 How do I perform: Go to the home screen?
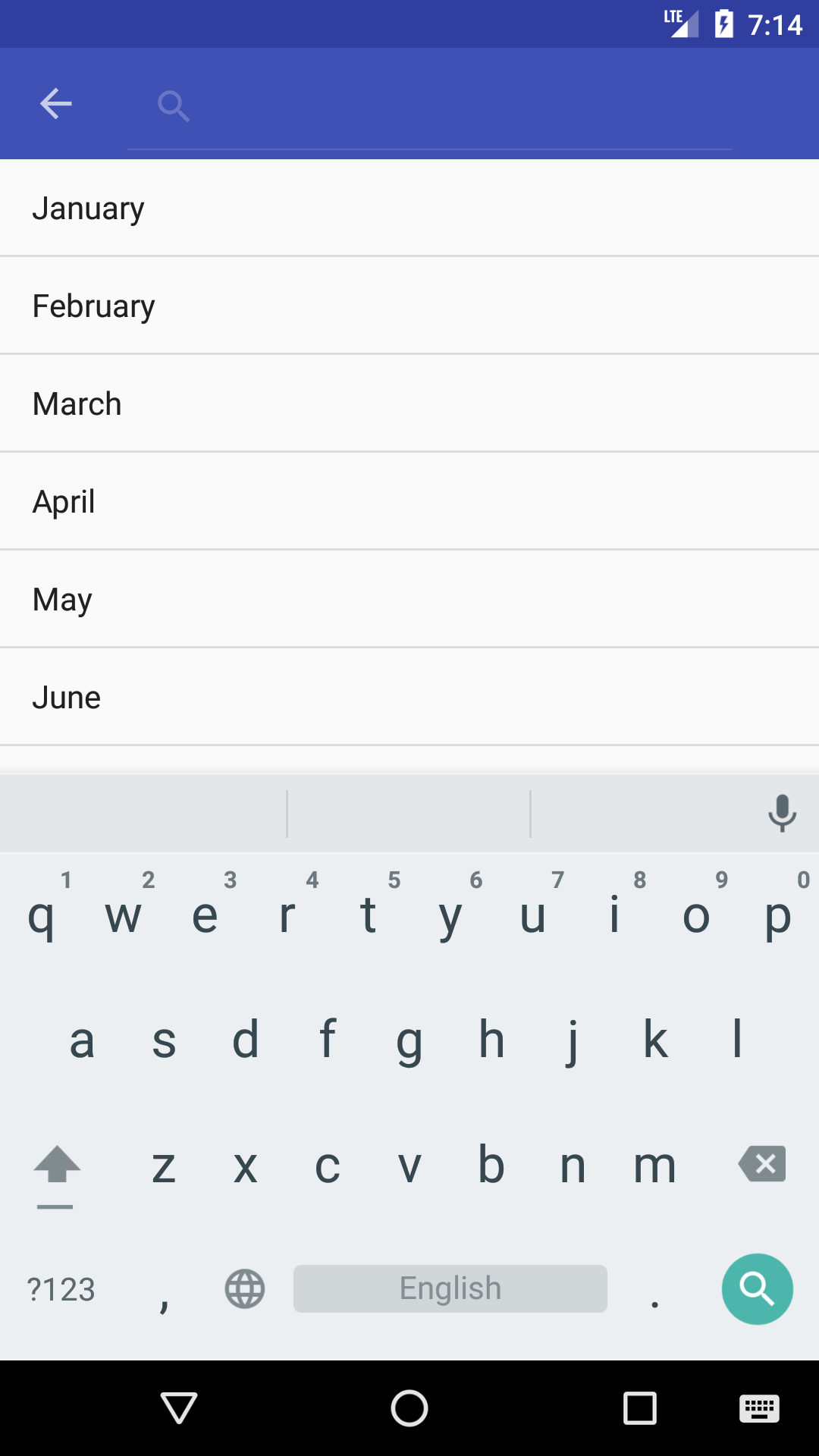point(409,1408)
